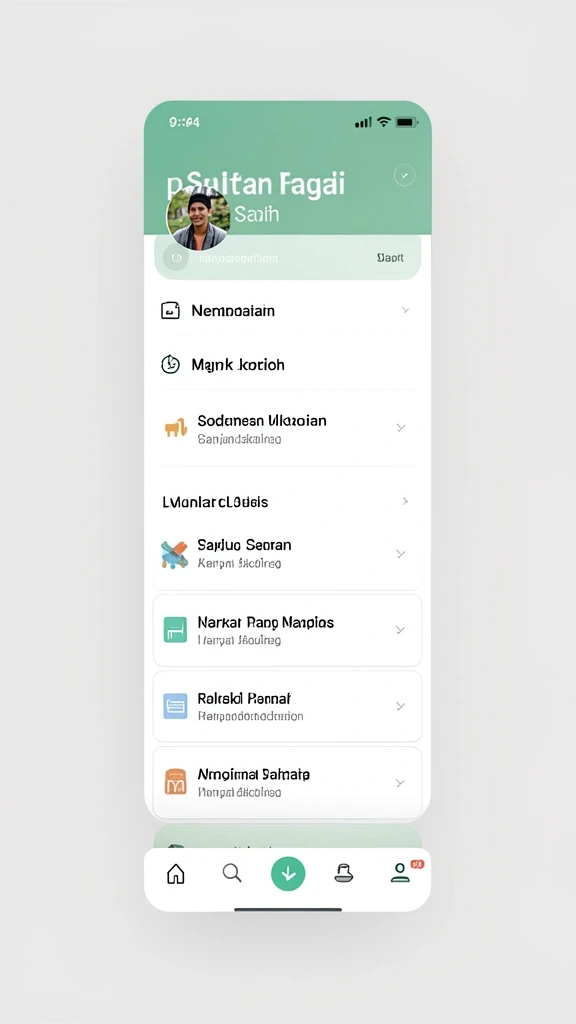Image resolution: width=576 pixels, height=1024 pixels.
Task: Go to the Home tab
Action: 176,874
